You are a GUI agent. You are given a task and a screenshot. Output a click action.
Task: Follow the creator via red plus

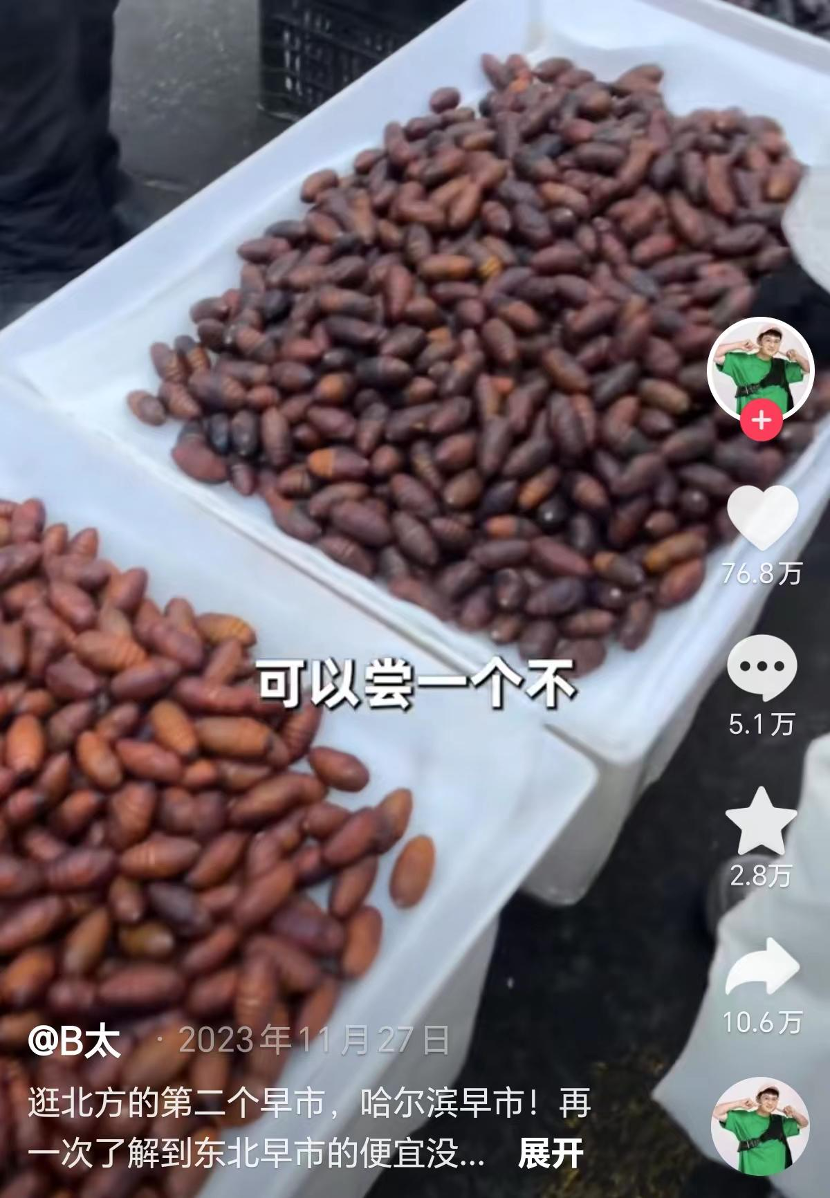[761, 421]
